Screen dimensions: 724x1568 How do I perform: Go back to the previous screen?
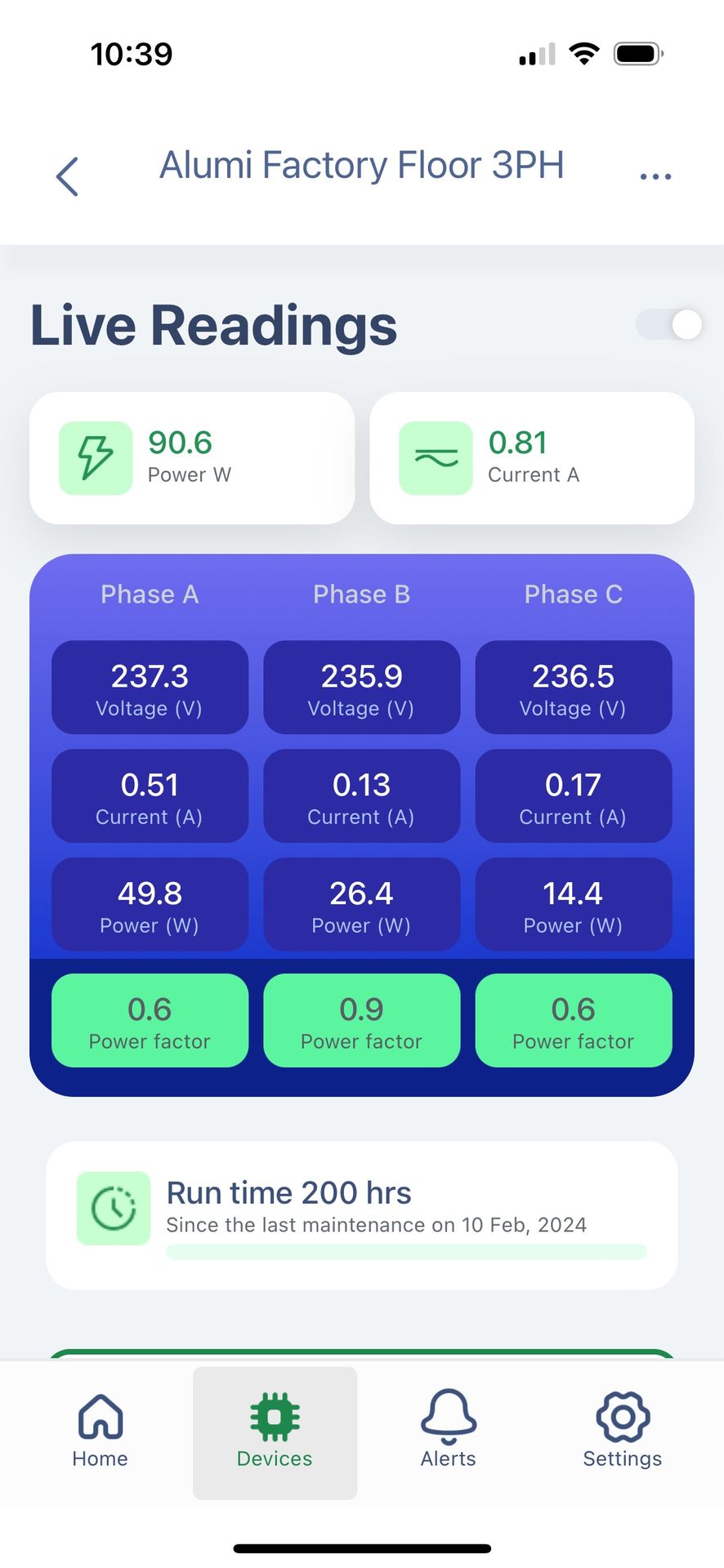[x=68, y=176]
